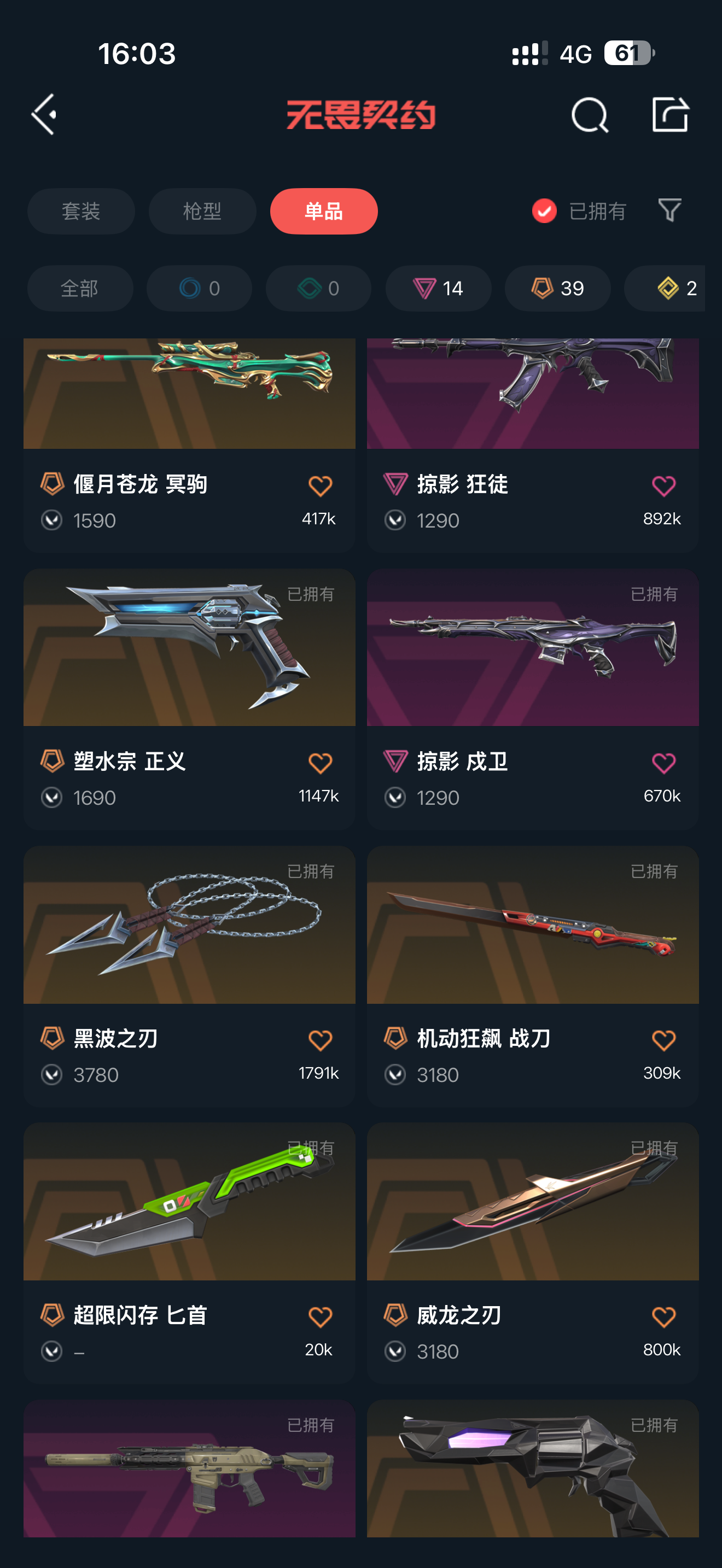Favorite the 偃月苍龙 冥驹 skin

(x=320, y=485)
